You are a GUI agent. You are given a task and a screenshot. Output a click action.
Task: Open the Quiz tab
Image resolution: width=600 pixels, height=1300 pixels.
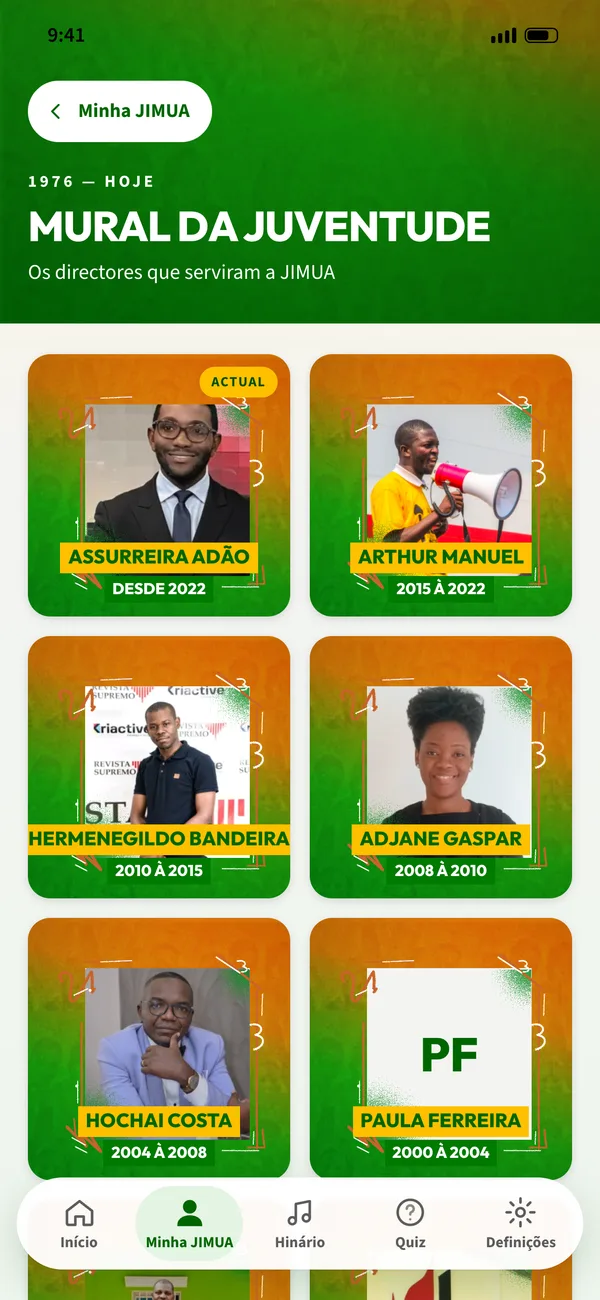[410, 1225]
